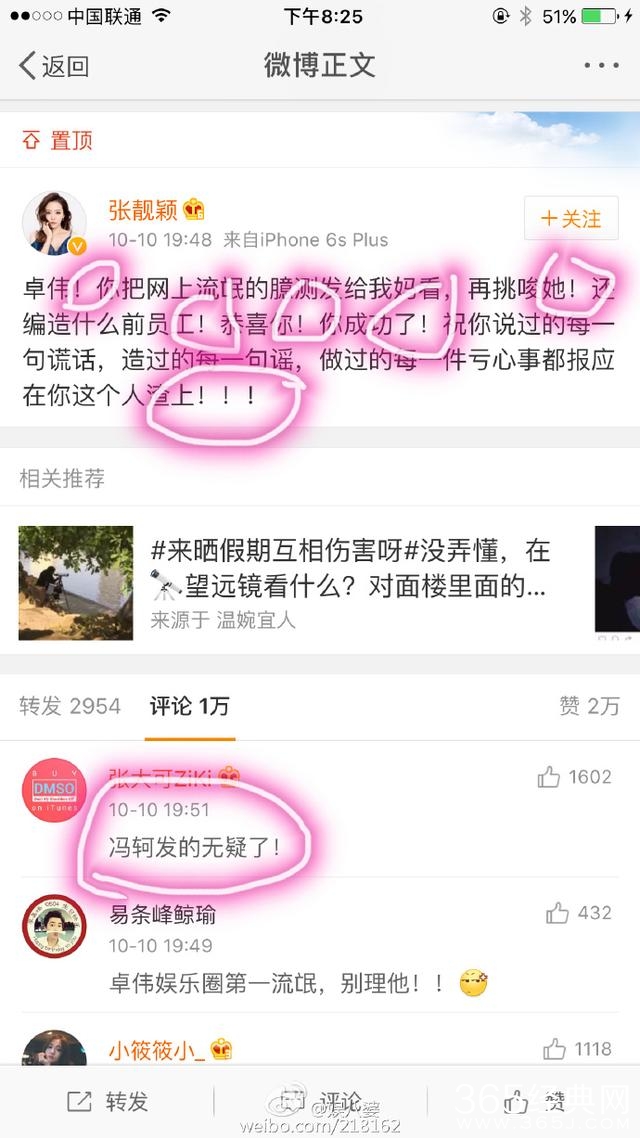Like 小筱筱小_'s comment
This screenshot has width=640, height=1138.
(577, 1049)
